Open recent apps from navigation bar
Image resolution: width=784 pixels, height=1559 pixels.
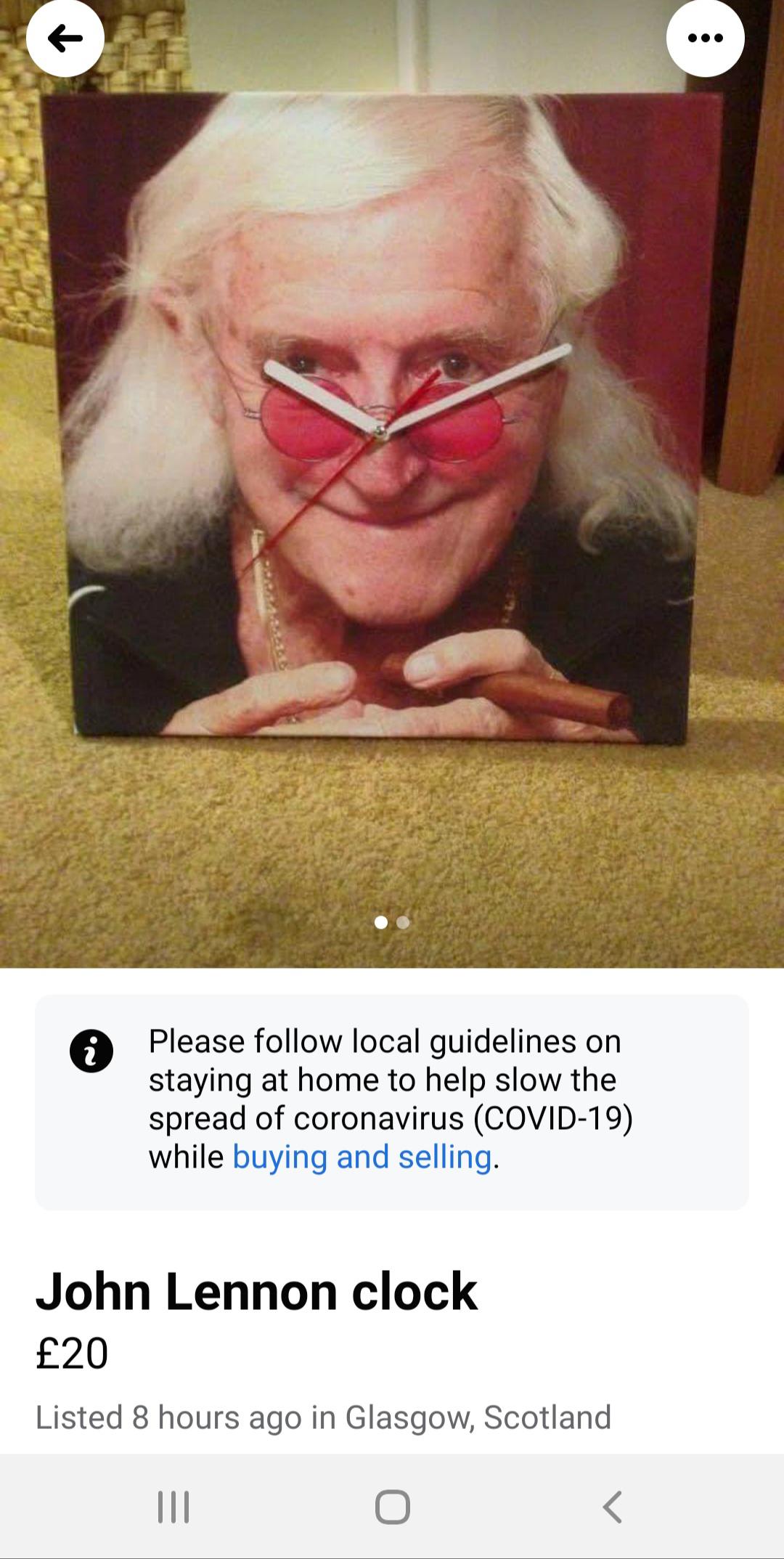pyautogui.click(x=173, y=1507)
